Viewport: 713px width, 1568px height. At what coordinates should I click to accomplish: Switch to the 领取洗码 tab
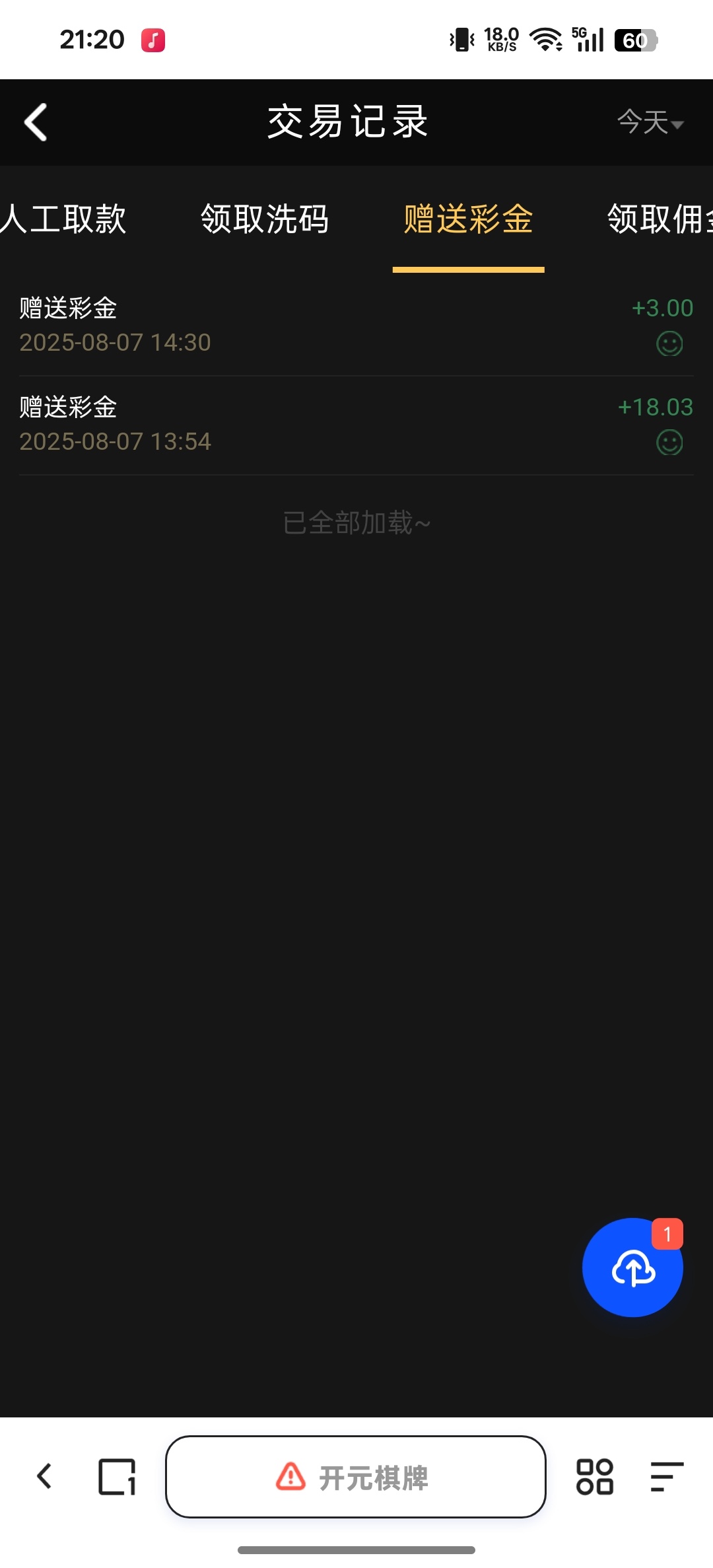click(265, 219)
